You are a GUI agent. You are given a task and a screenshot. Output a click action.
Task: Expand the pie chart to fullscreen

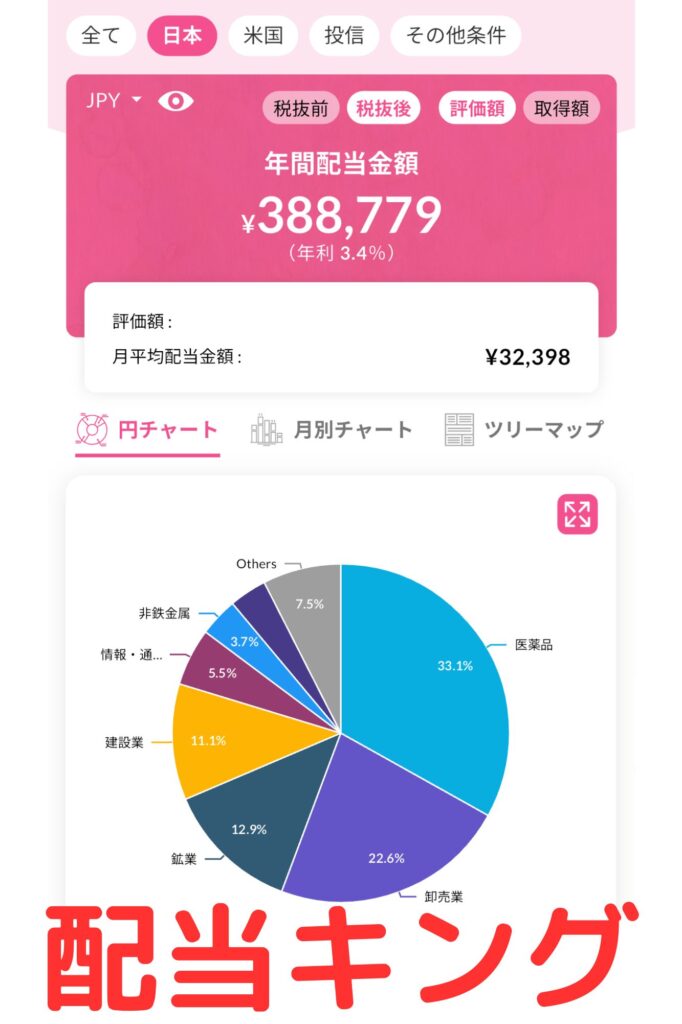pyautogui.click(x=577, y=514)
